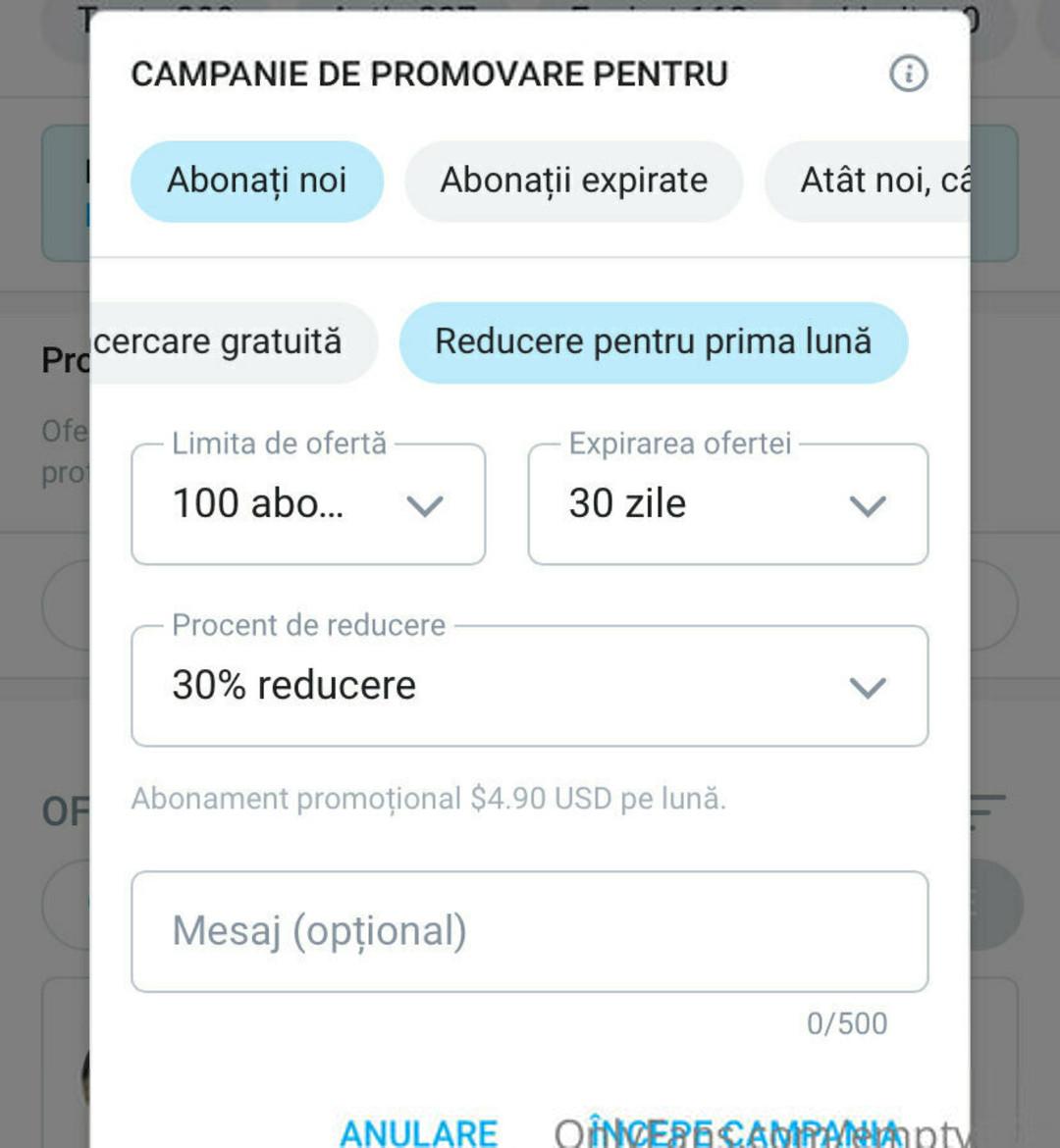Switch to the încercare gratuită option
Screen dimensions: 1060x1148
(228, 341)
